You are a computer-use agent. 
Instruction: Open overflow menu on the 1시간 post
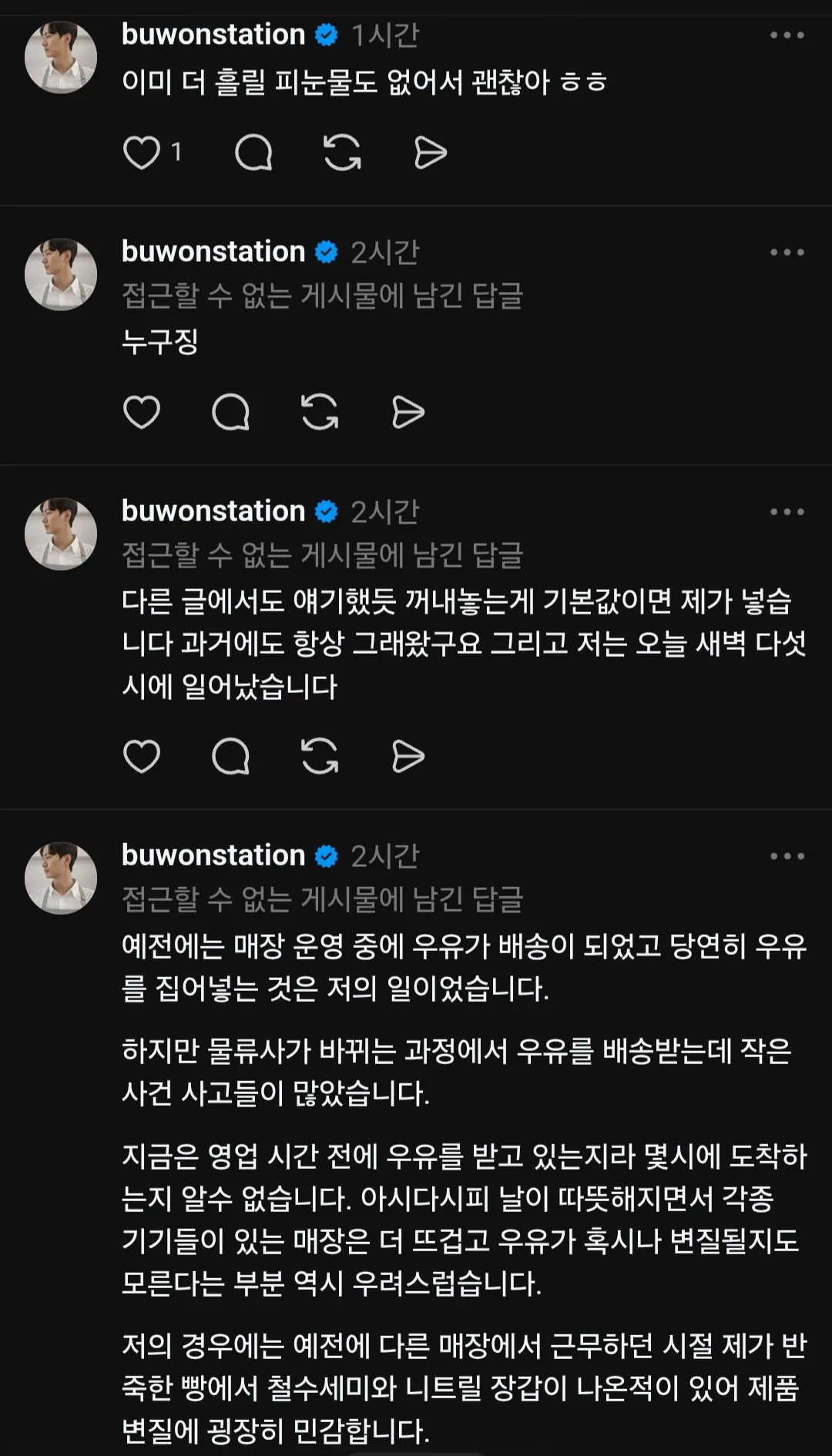[787, 35]
